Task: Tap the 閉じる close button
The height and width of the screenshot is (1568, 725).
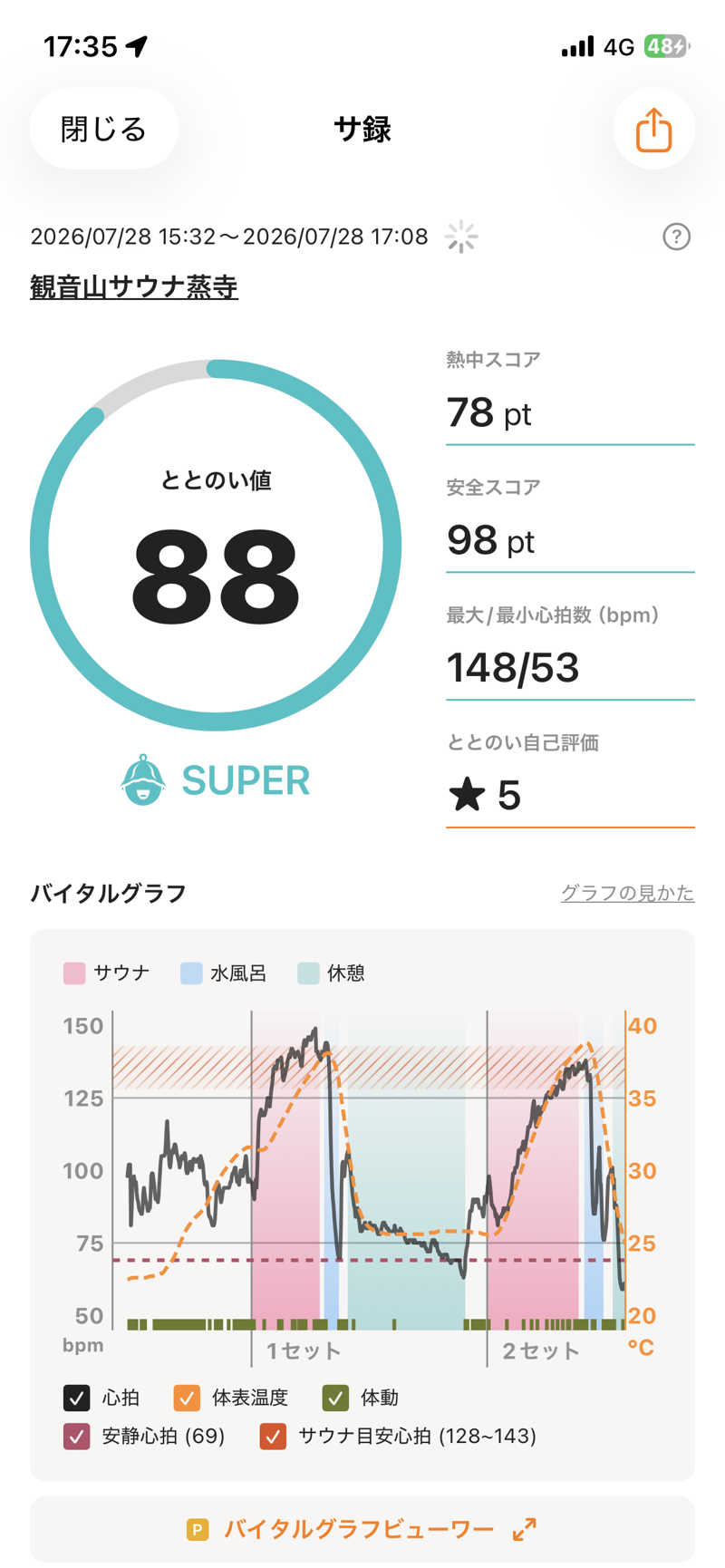Action: 103,129
